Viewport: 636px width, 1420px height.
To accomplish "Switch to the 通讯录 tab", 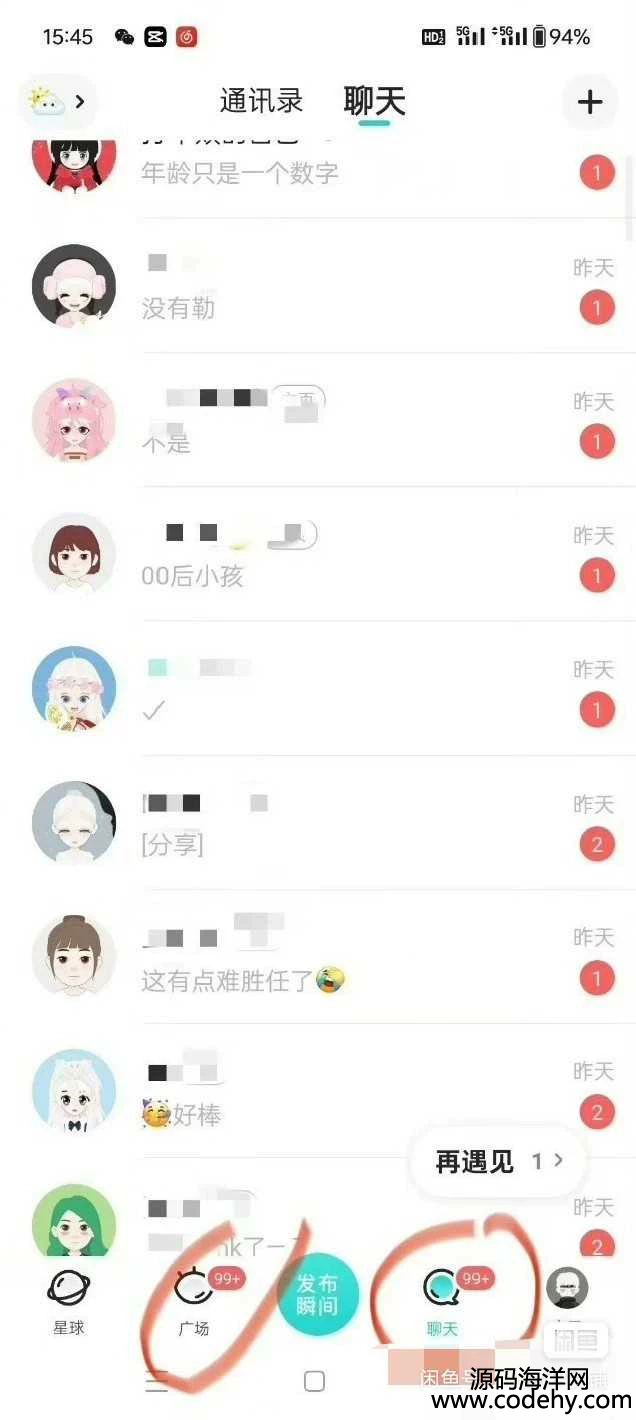I will pyautogui.click(x=261, y=101).
